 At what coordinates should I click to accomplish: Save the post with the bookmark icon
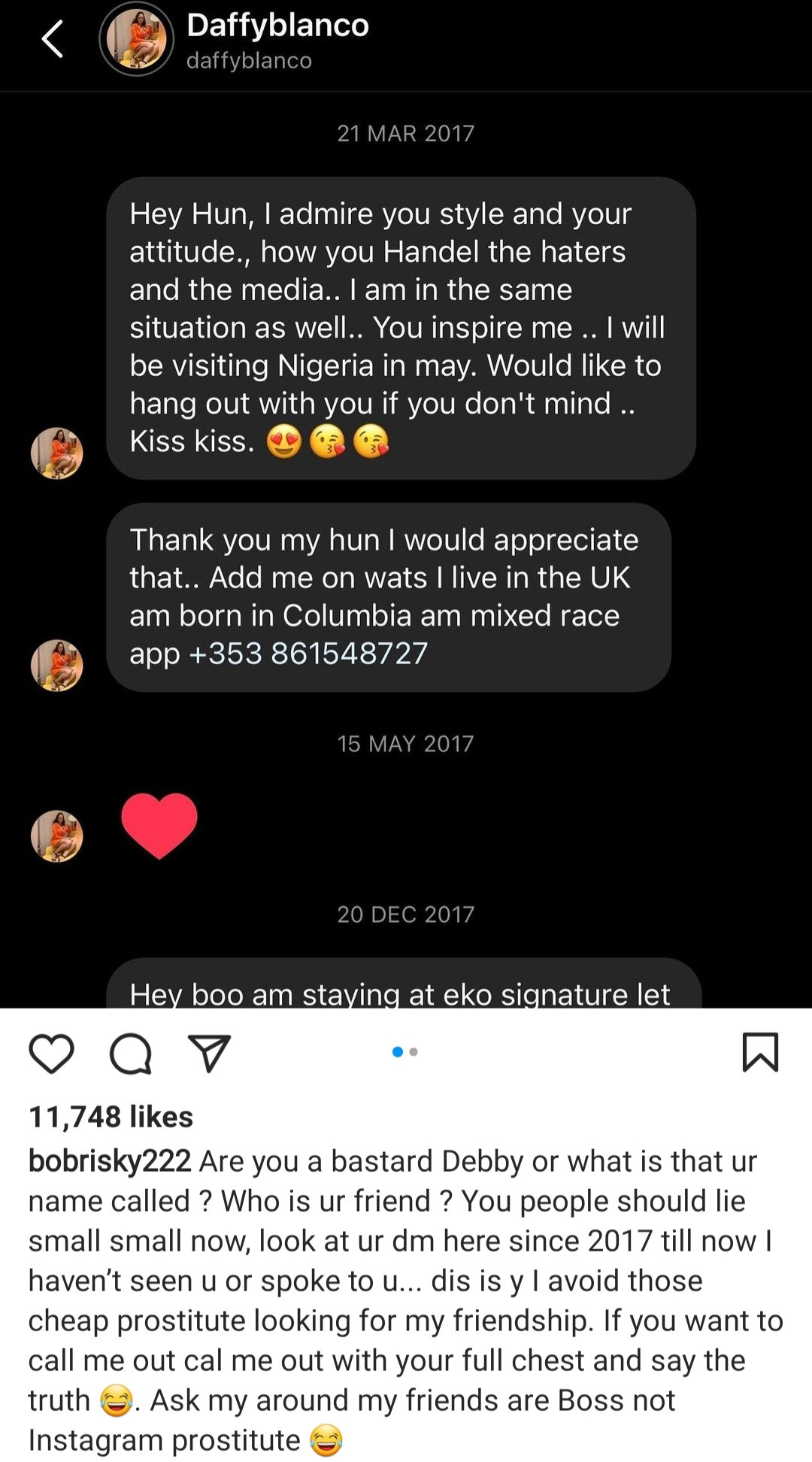(760, 1051)
